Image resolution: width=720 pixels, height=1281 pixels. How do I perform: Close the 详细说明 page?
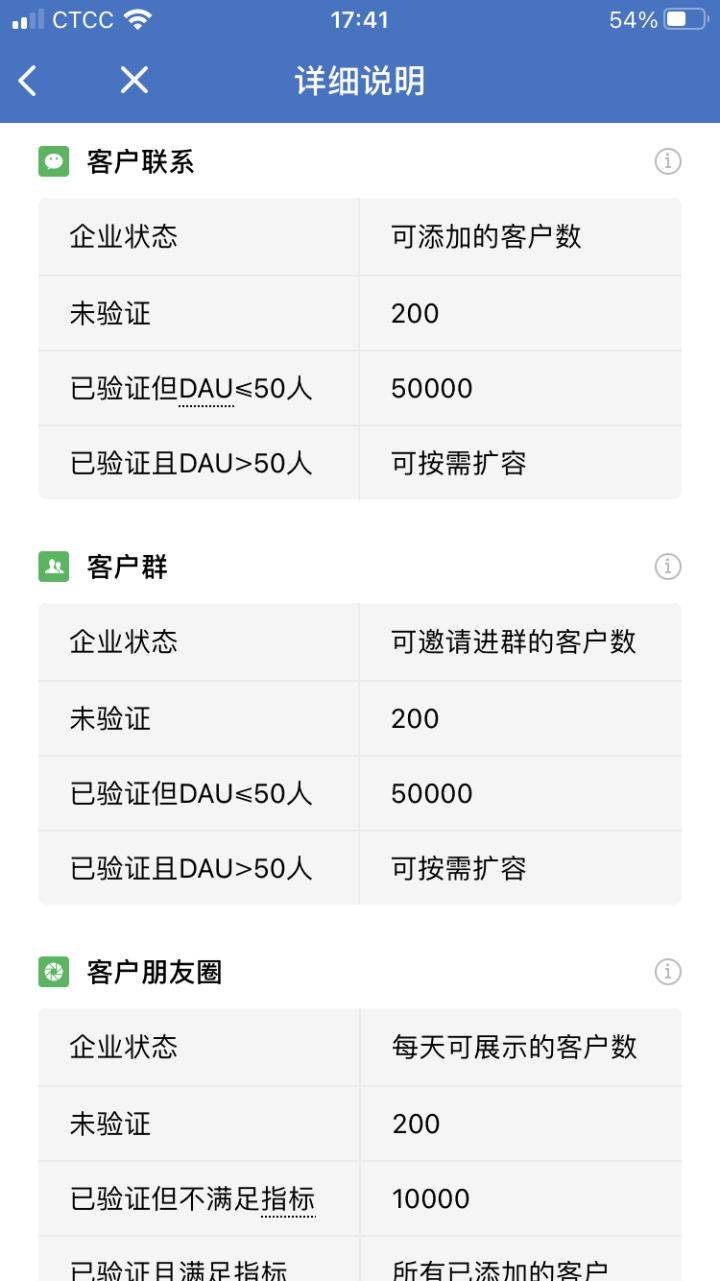[x=134, y=81]
